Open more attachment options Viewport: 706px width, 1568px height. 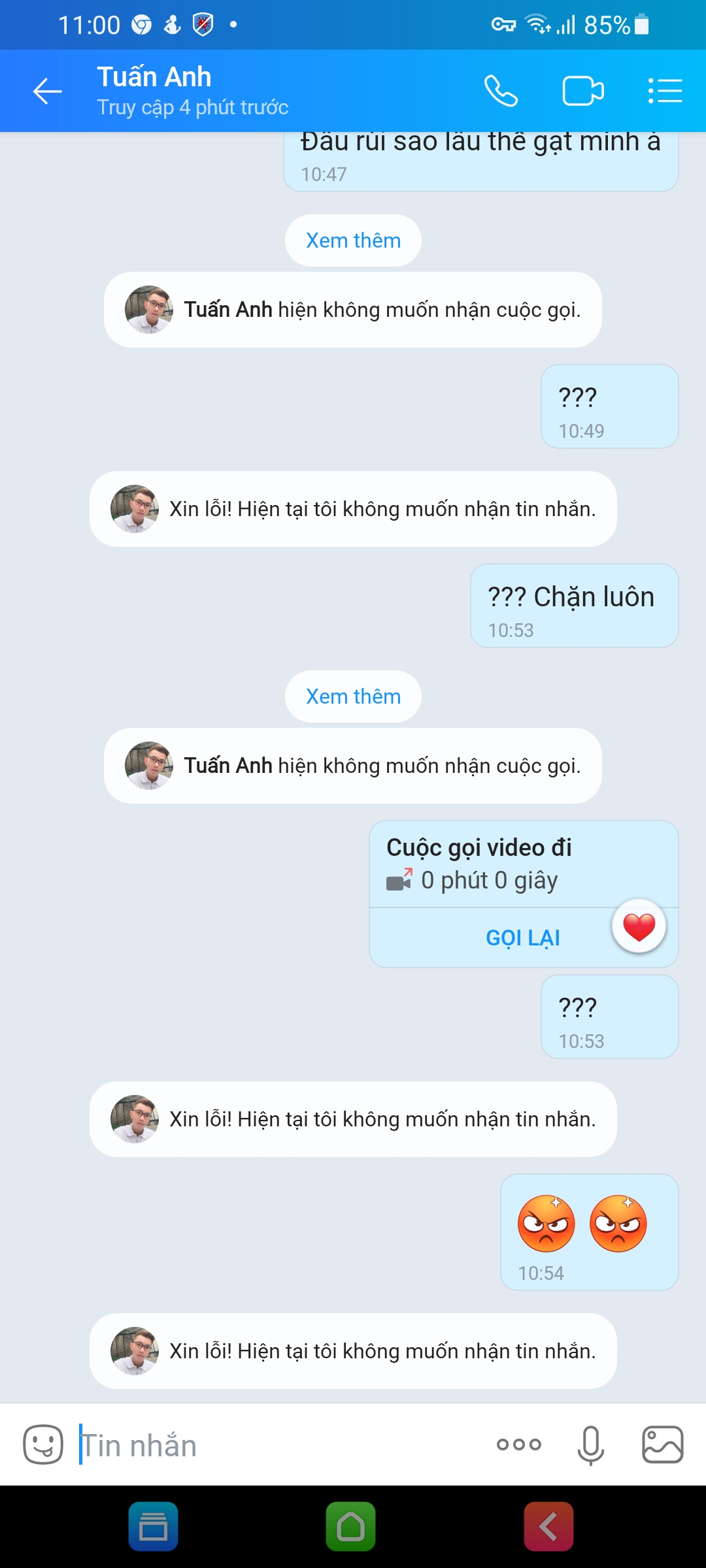[x=519, y=1445]
